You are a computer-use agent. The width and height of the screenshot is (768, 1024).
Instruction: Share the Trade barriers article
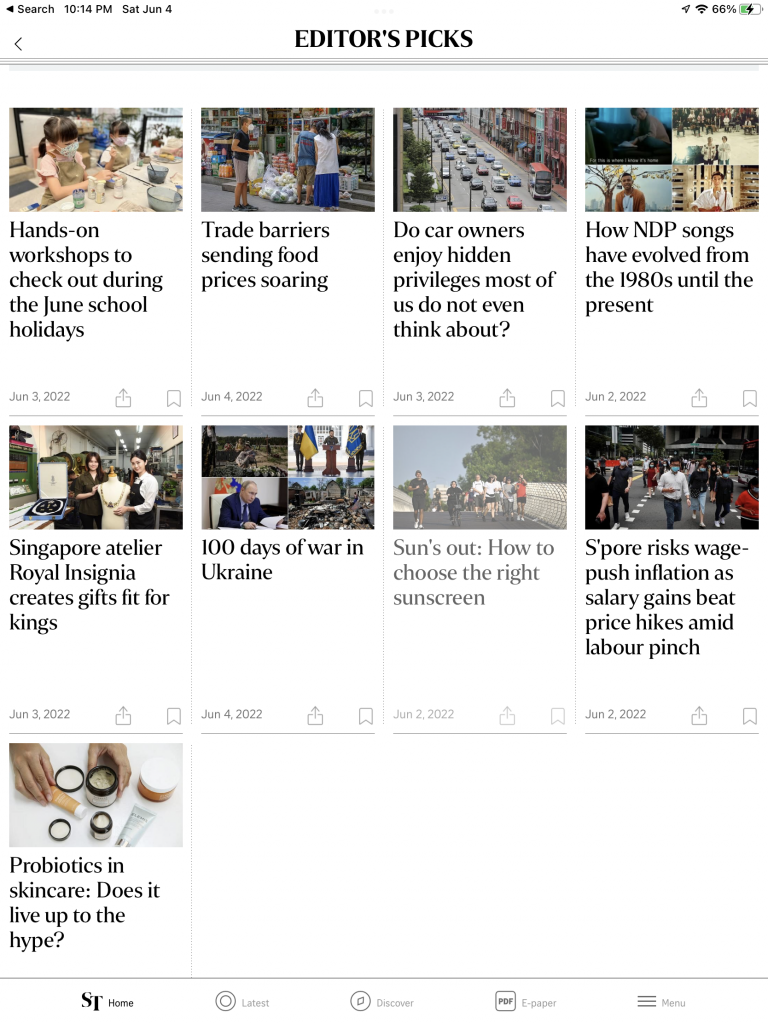pos(315,398)
